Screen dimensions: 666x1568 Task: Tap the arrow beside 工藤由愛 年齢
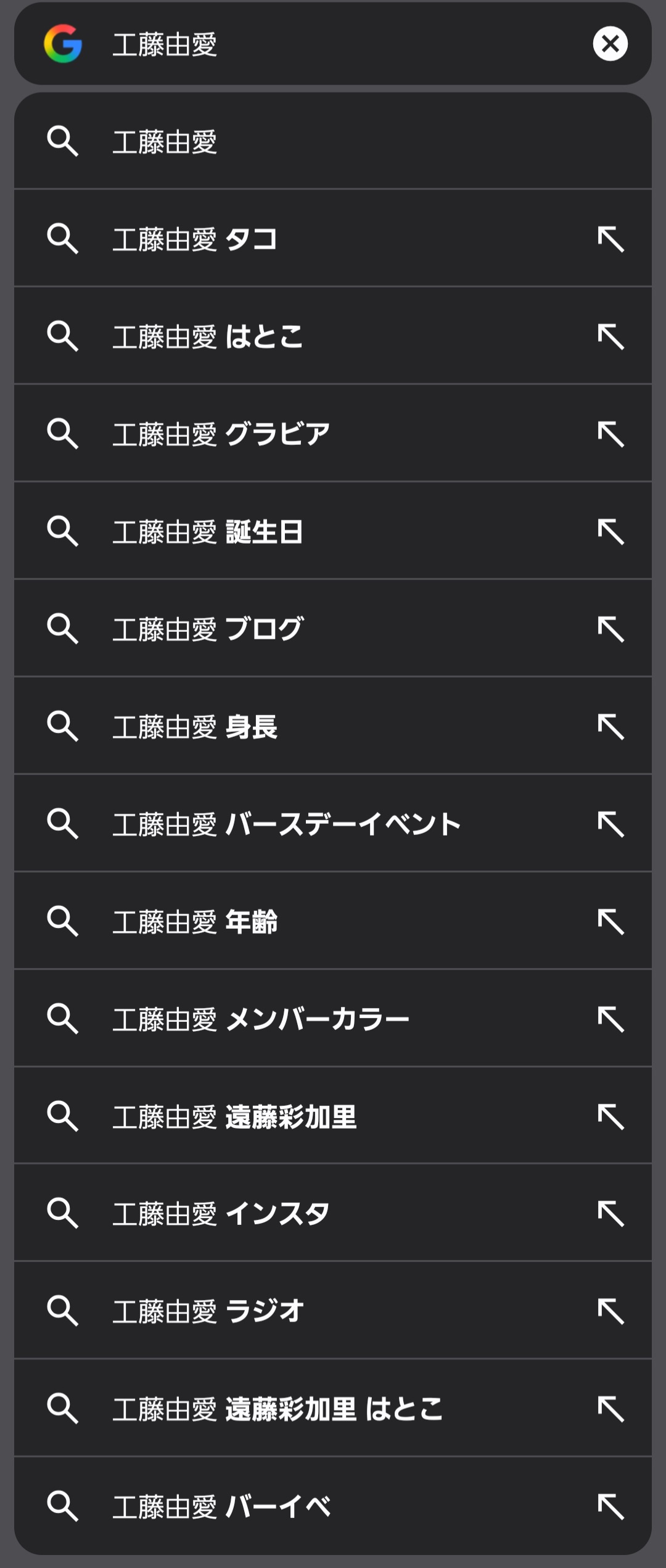coord(610,921)
